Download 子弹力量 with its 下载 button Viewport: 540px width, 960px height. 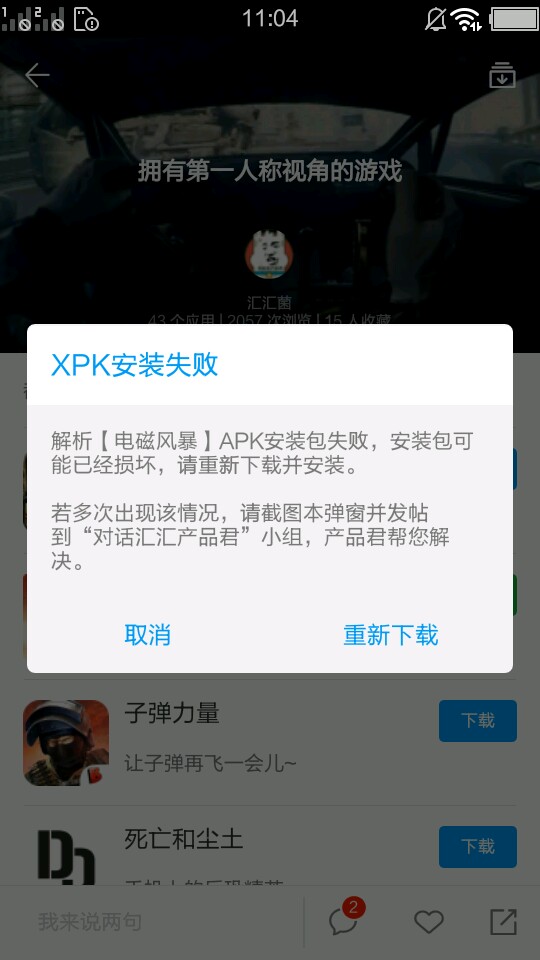click(478, 721)
